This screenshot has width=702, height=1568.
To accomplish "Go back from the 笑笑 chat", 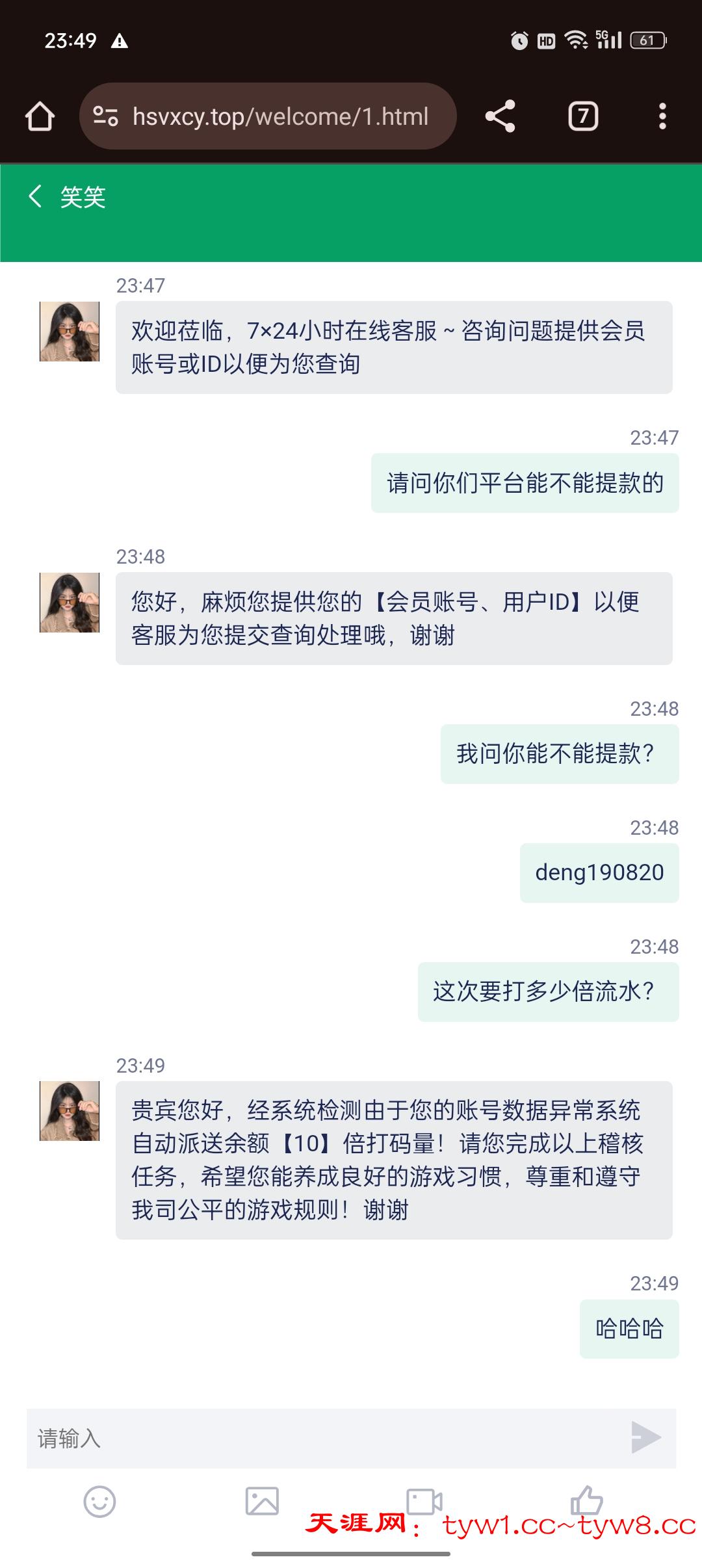I will pyautogui.click(x=35, y=196).
